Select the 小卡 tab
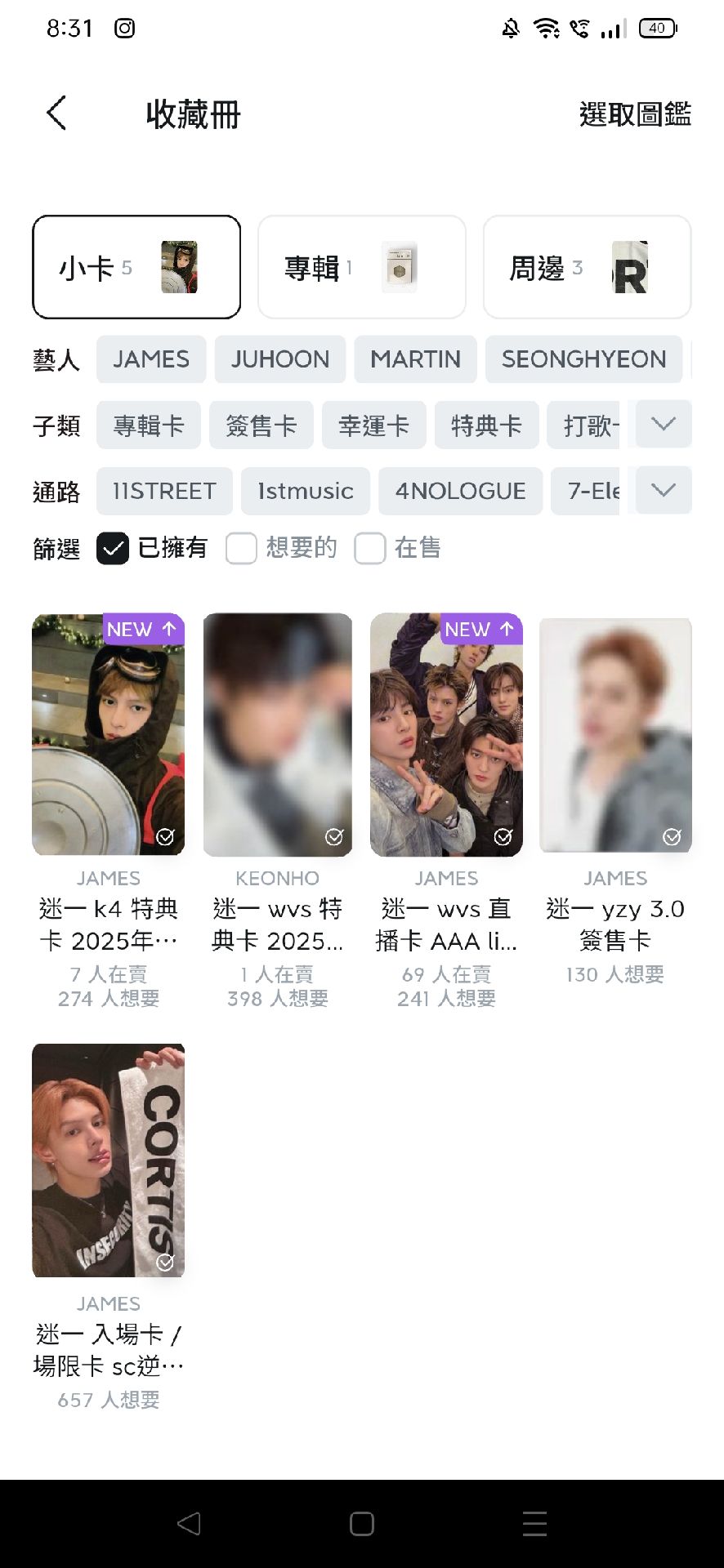 tap(136, 267)
